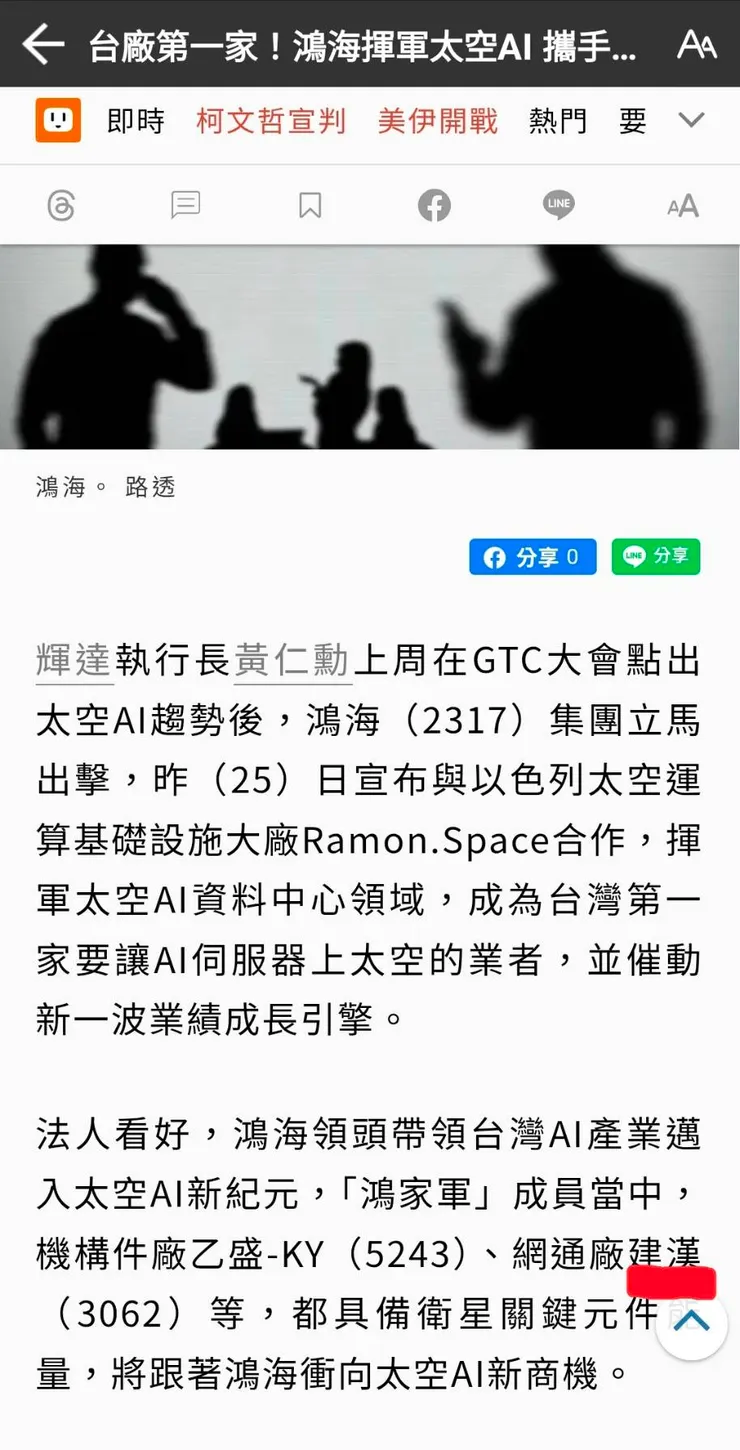Expand the news category list via the chevron
The width and height of the screenshot is (740, 1450).
point(691,120)
